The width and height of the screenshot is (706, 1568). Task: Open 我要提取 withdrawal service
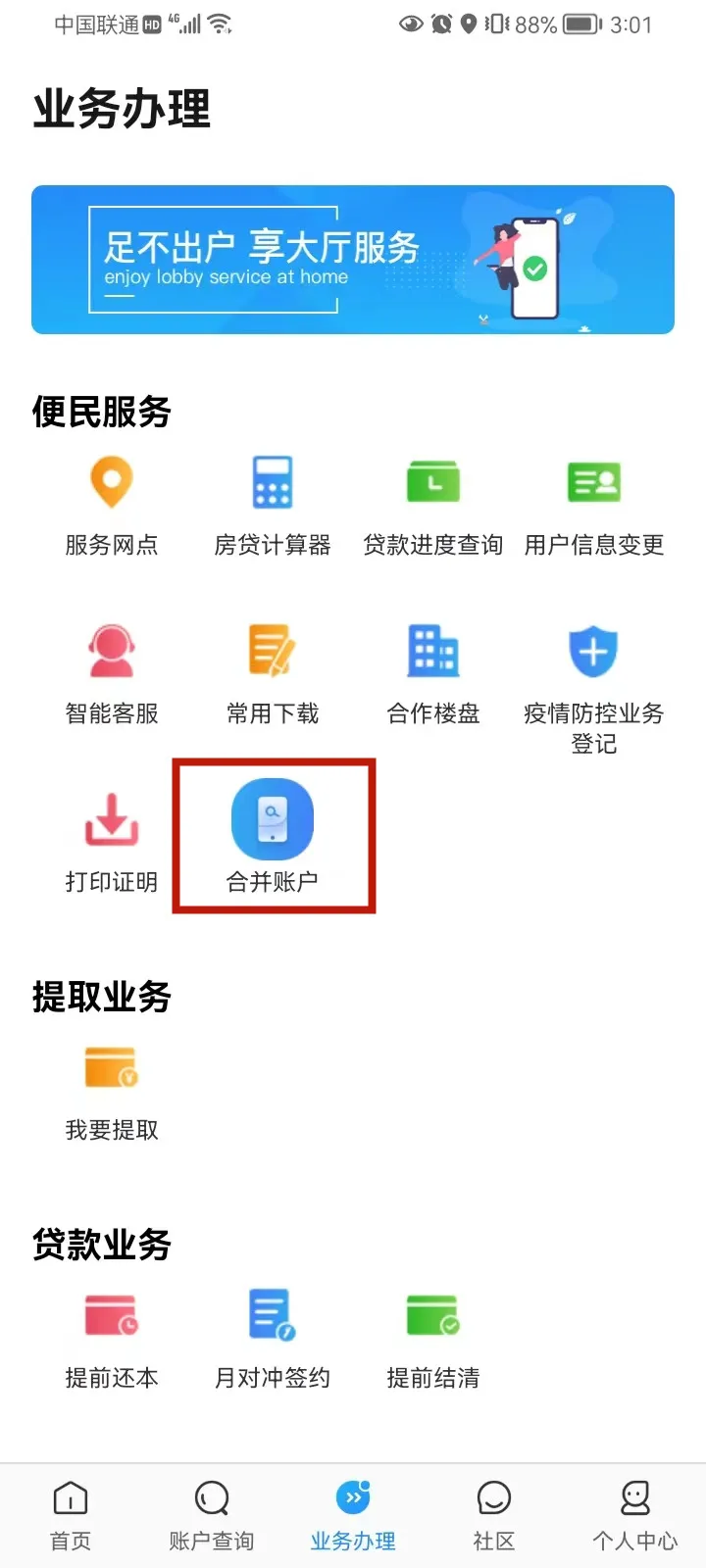click(112, 1091)
